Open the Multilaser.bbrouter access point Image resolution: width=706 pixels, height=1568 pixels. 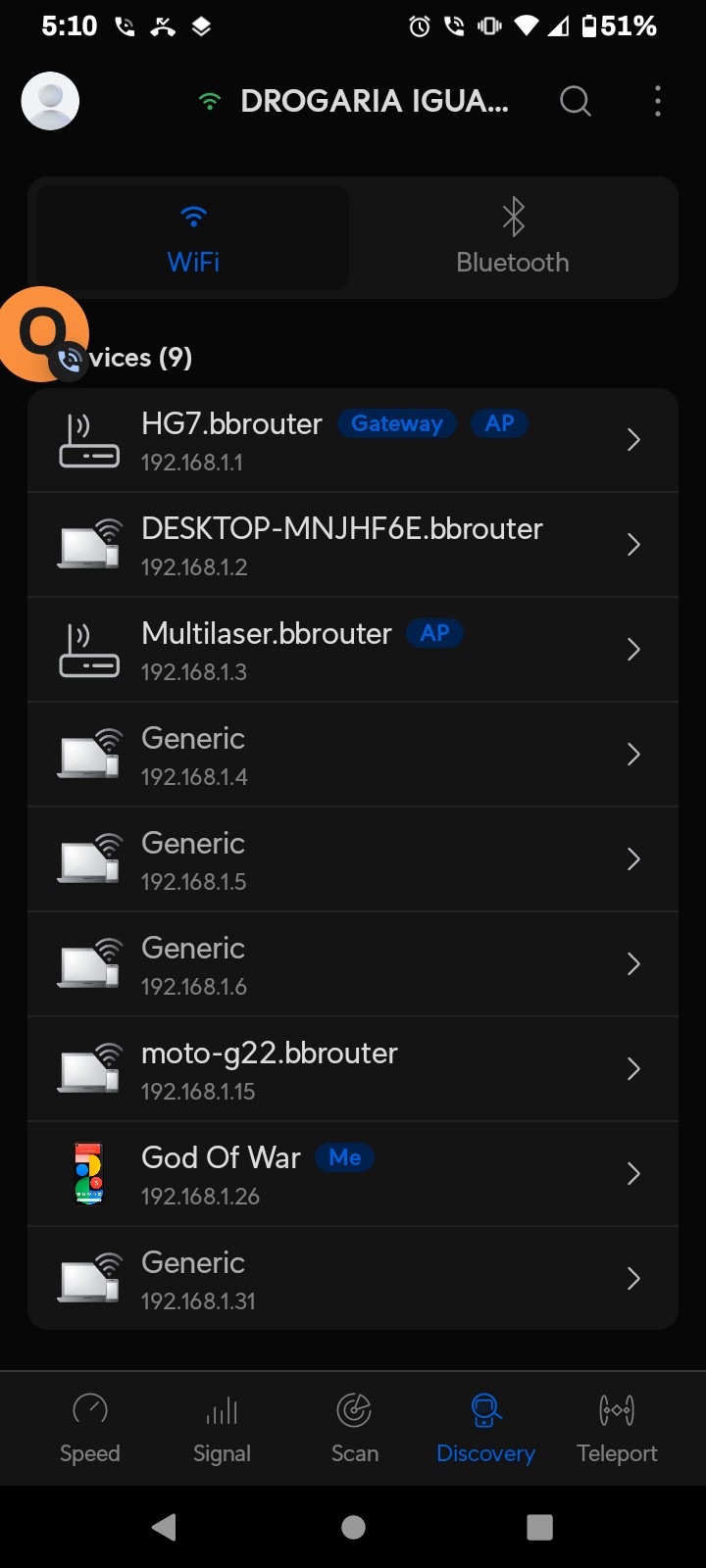[x=353, y=651]
